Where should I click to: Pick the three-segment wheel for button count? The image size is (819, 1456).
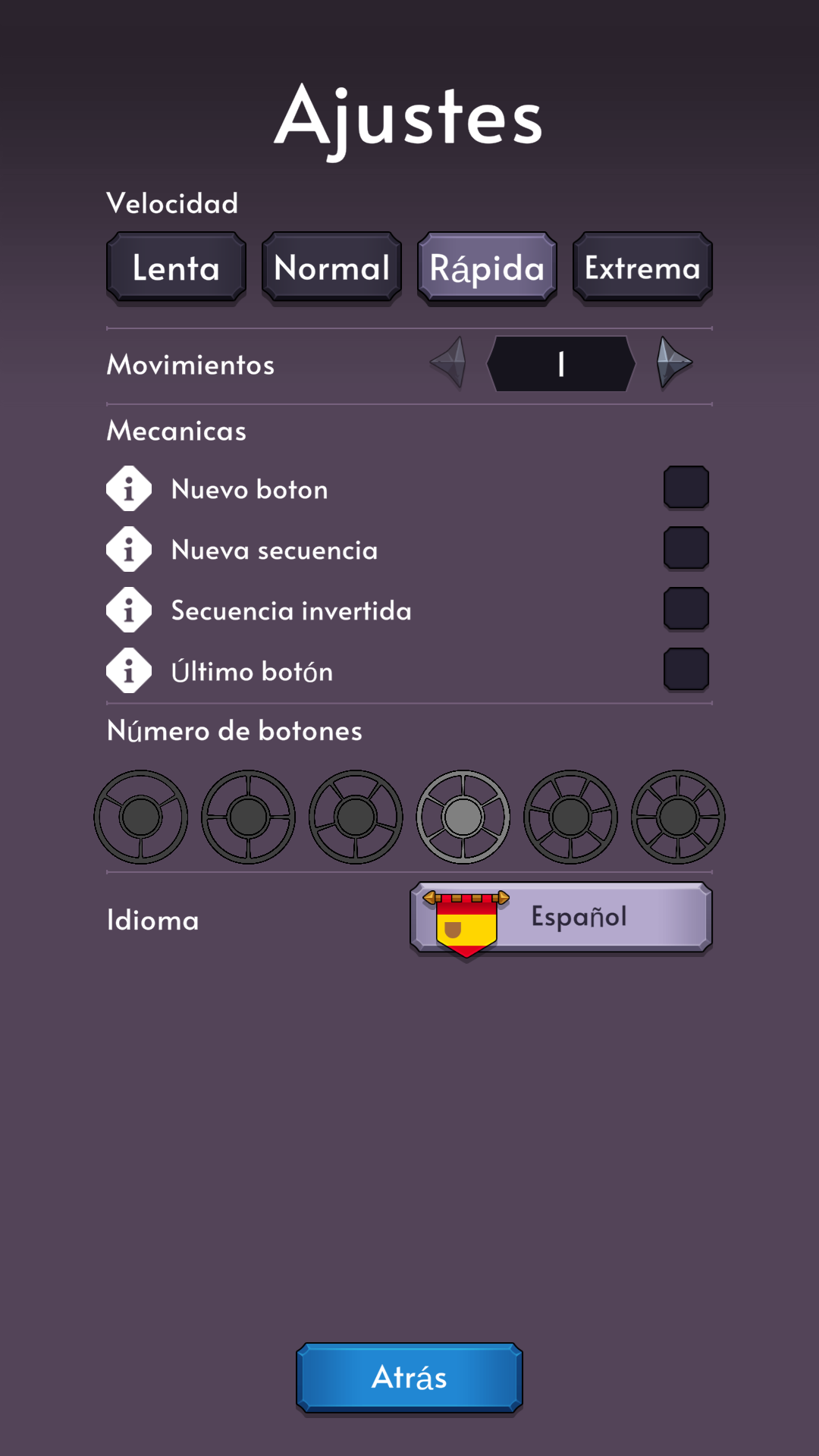140,817
